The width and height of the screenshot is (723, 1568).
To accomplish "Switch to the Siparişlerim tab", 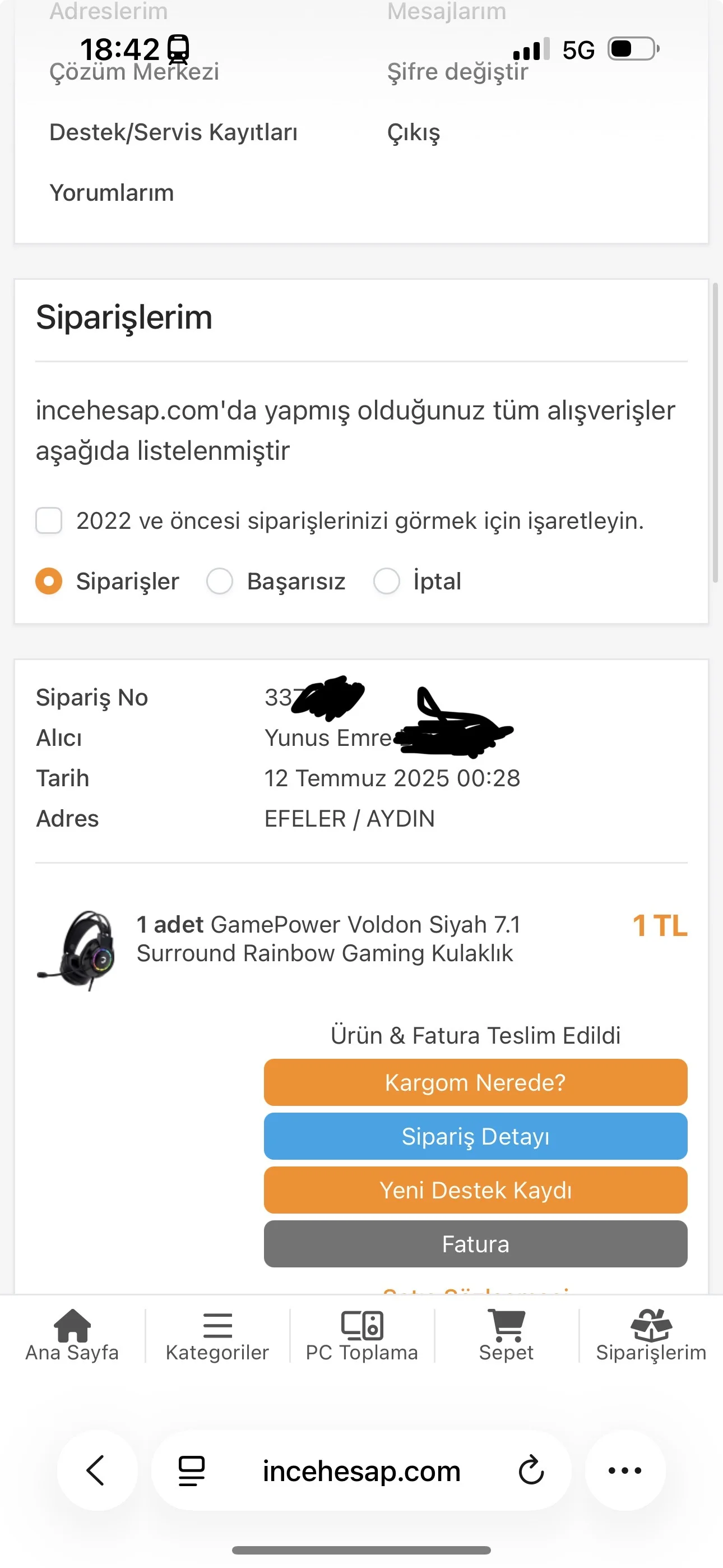I will 651,1335.
